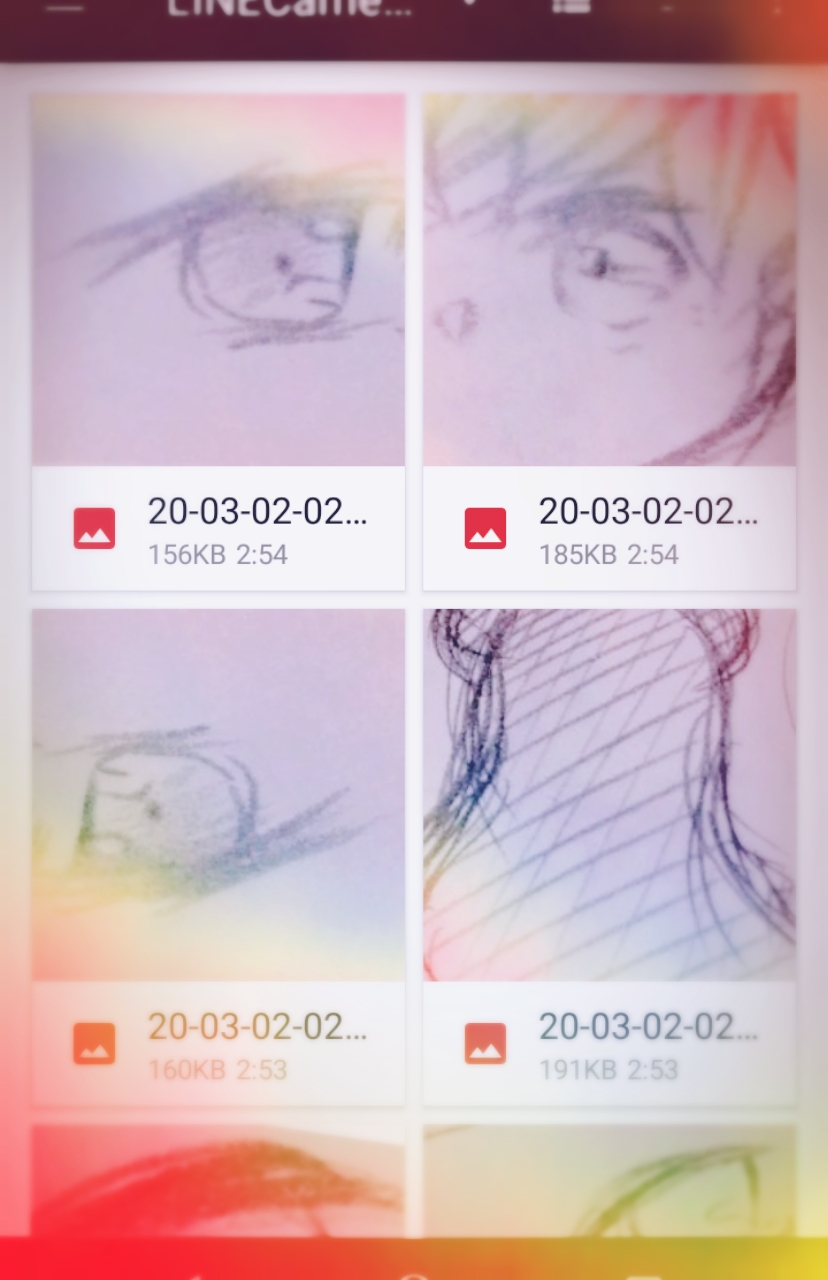Open the 185KB image file
Image resolution: width=828 pixels, height=1280 pixels.
click(x=609, y=281)
